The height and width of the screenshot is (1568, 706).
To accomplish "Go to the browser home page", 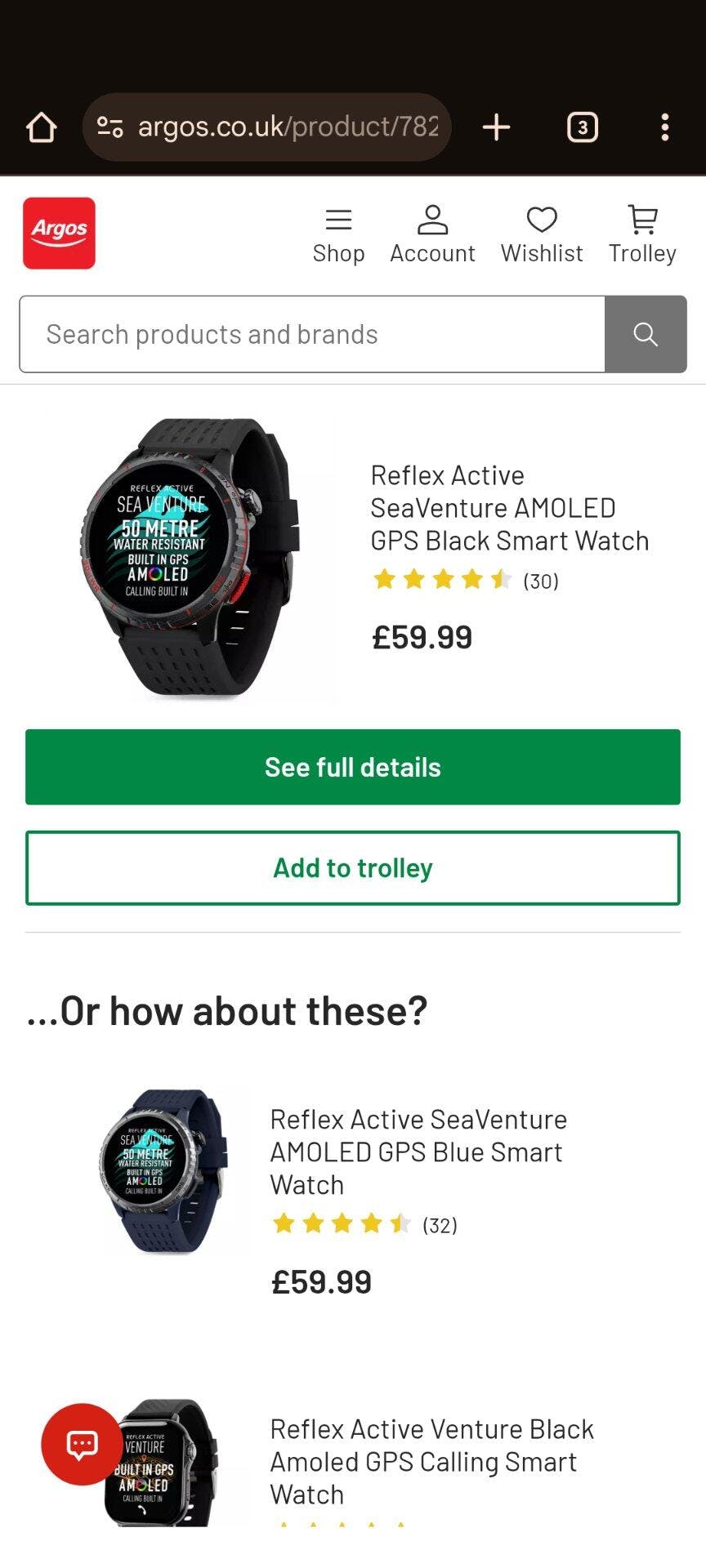I will tap(42, 127).
